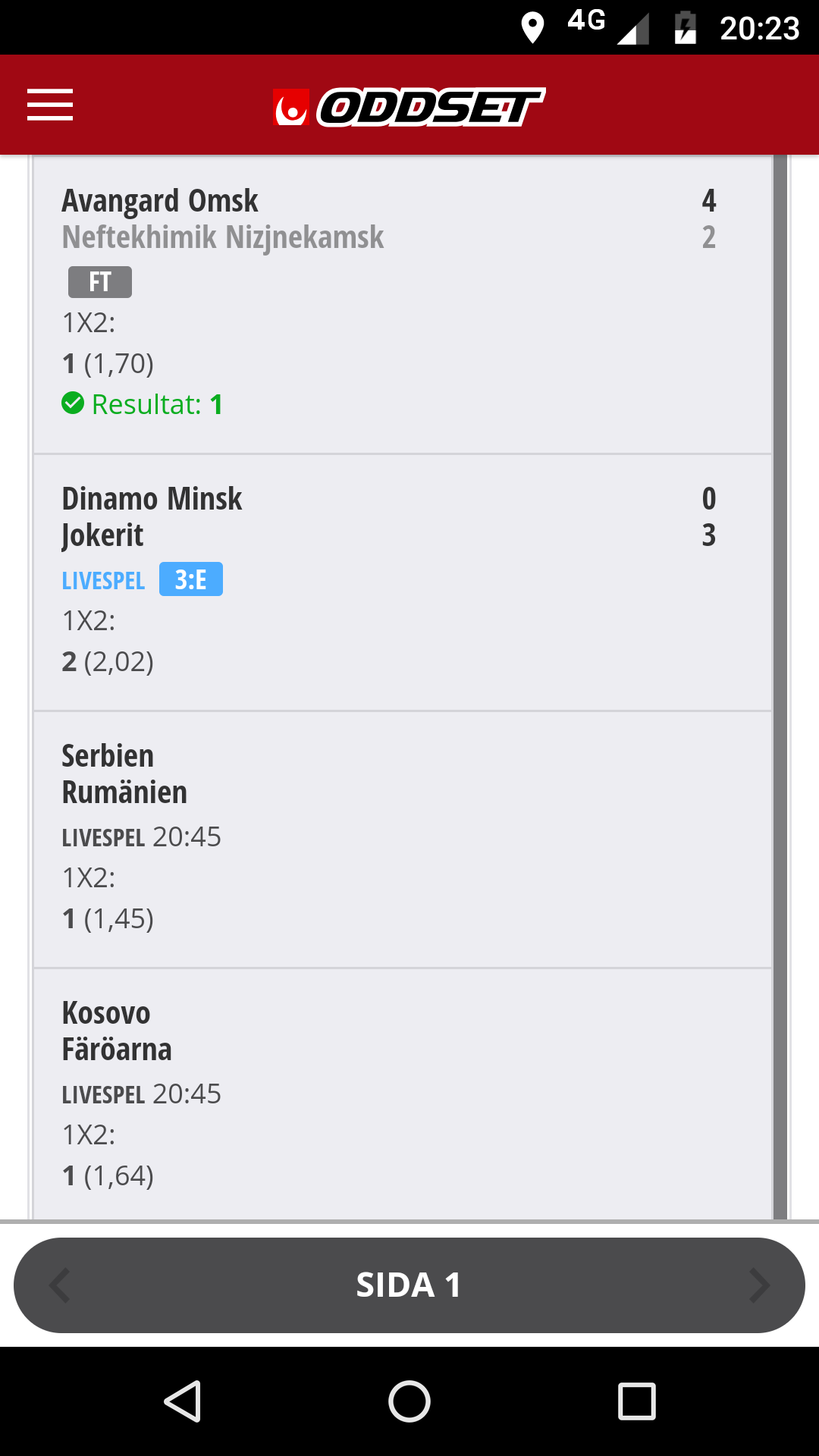Go to the next page arrow
The image size is (819, 1456).
pos(759,1285)
